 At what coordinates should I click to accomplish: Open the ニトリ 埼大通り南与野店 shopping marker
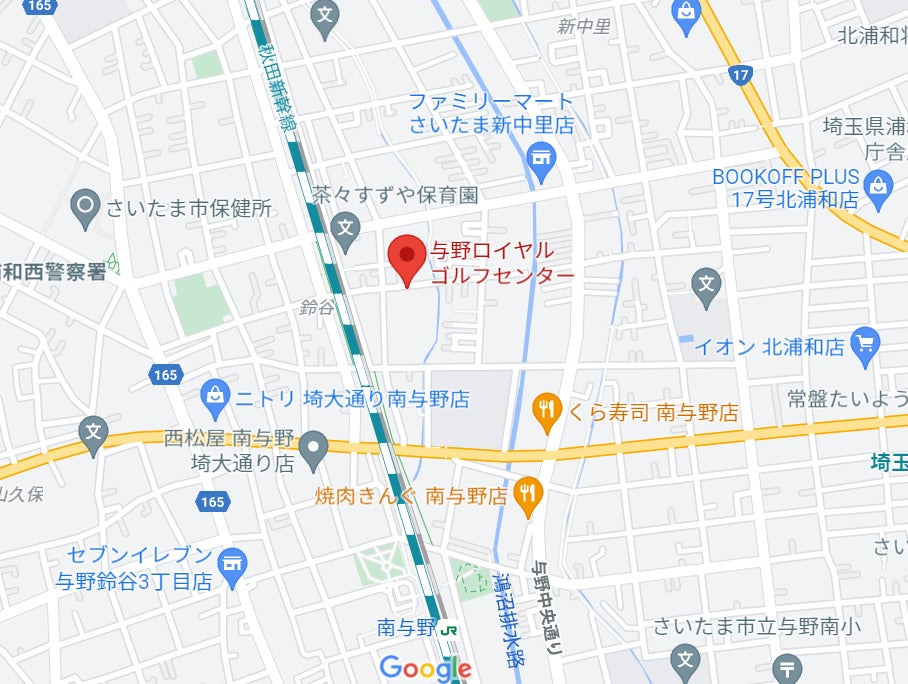pos(216,399)
